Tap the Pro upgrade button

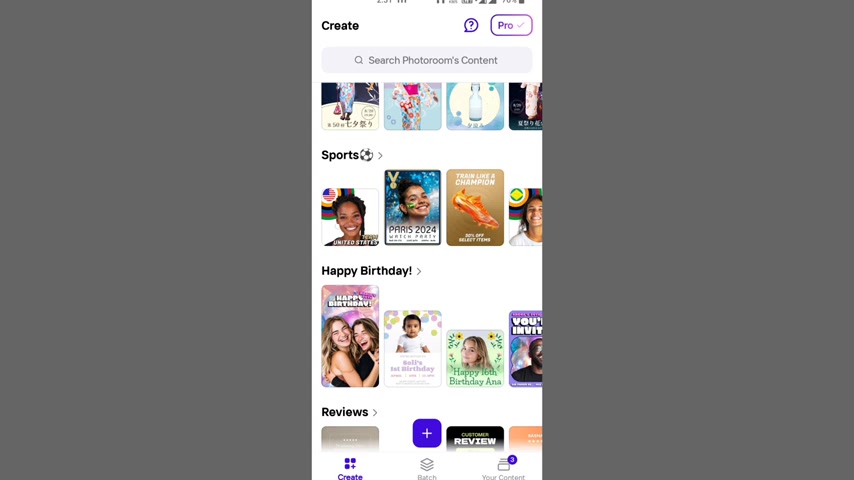click(511, 25)
